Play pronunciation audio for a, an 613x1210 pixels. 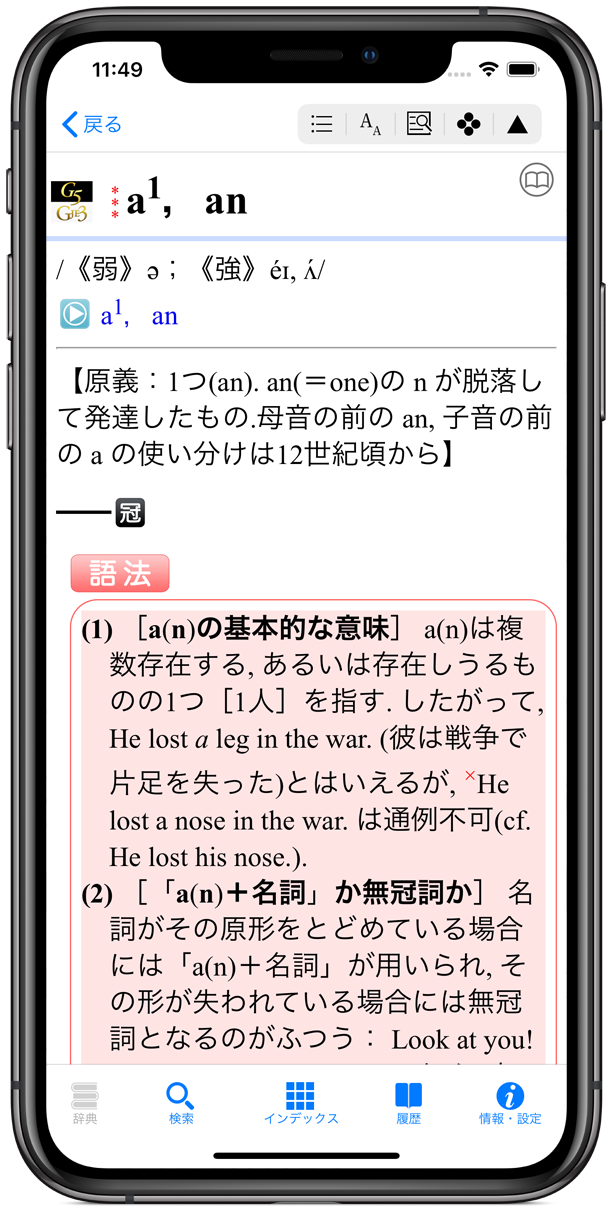pos(75,315)
